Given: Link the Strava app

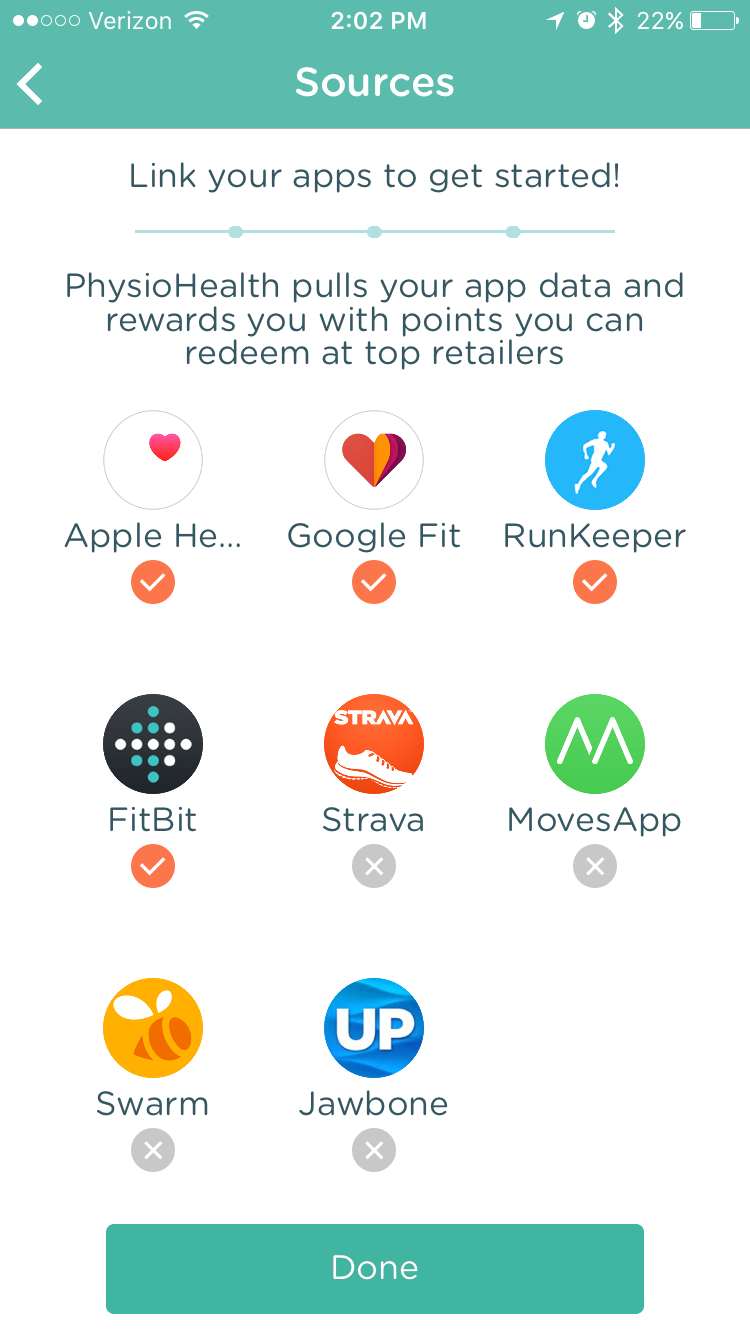Looking at the screenshot, I should (374, 744).
